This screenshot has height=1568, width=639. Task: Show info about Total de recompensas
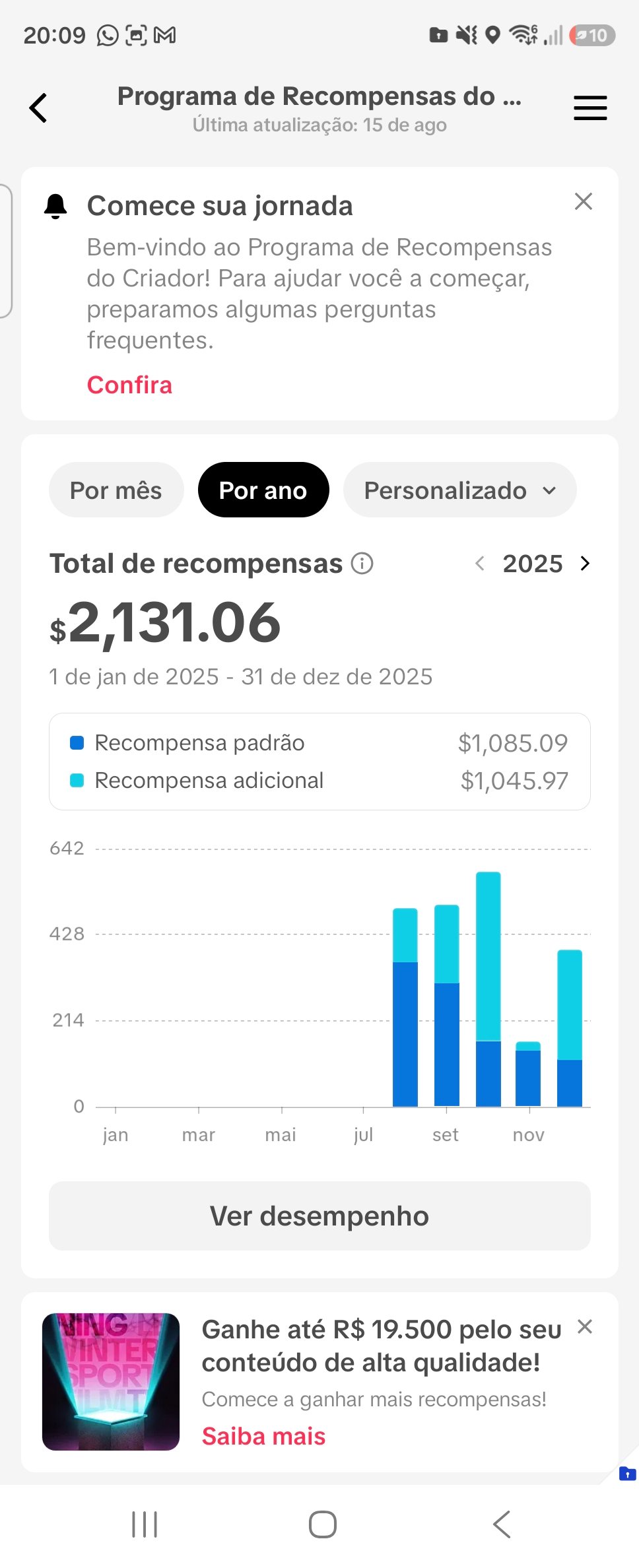coord(362,564)
